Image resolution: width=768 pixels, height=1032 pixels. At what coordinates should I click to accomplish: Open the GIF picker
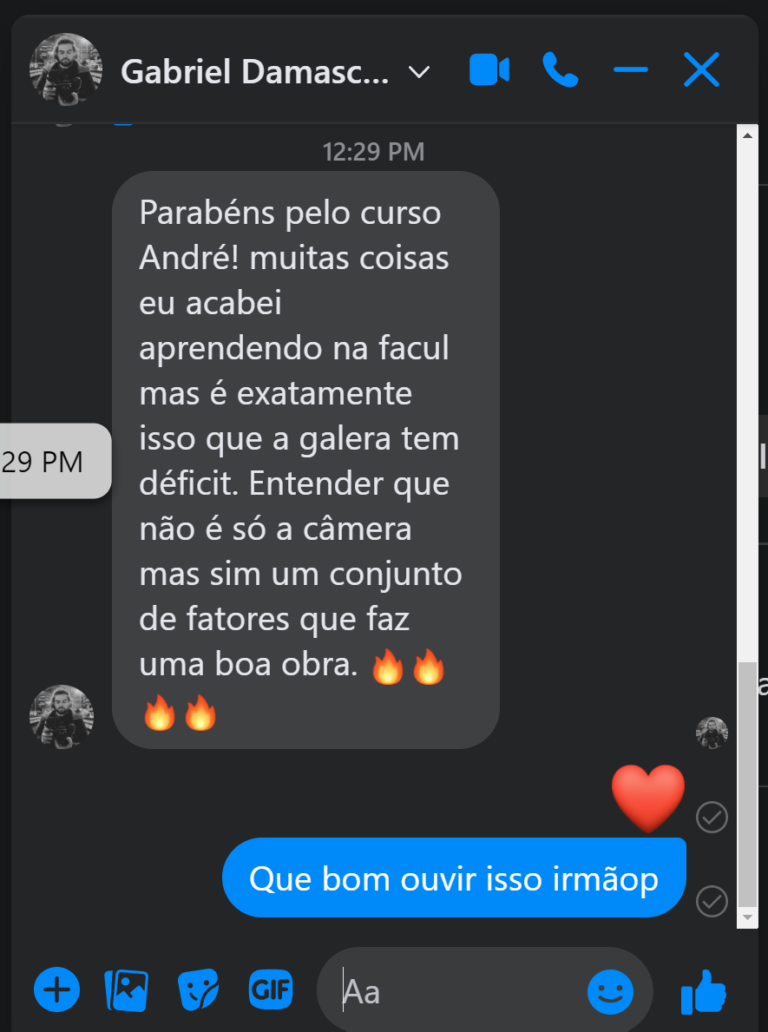(x=270, y=990)
